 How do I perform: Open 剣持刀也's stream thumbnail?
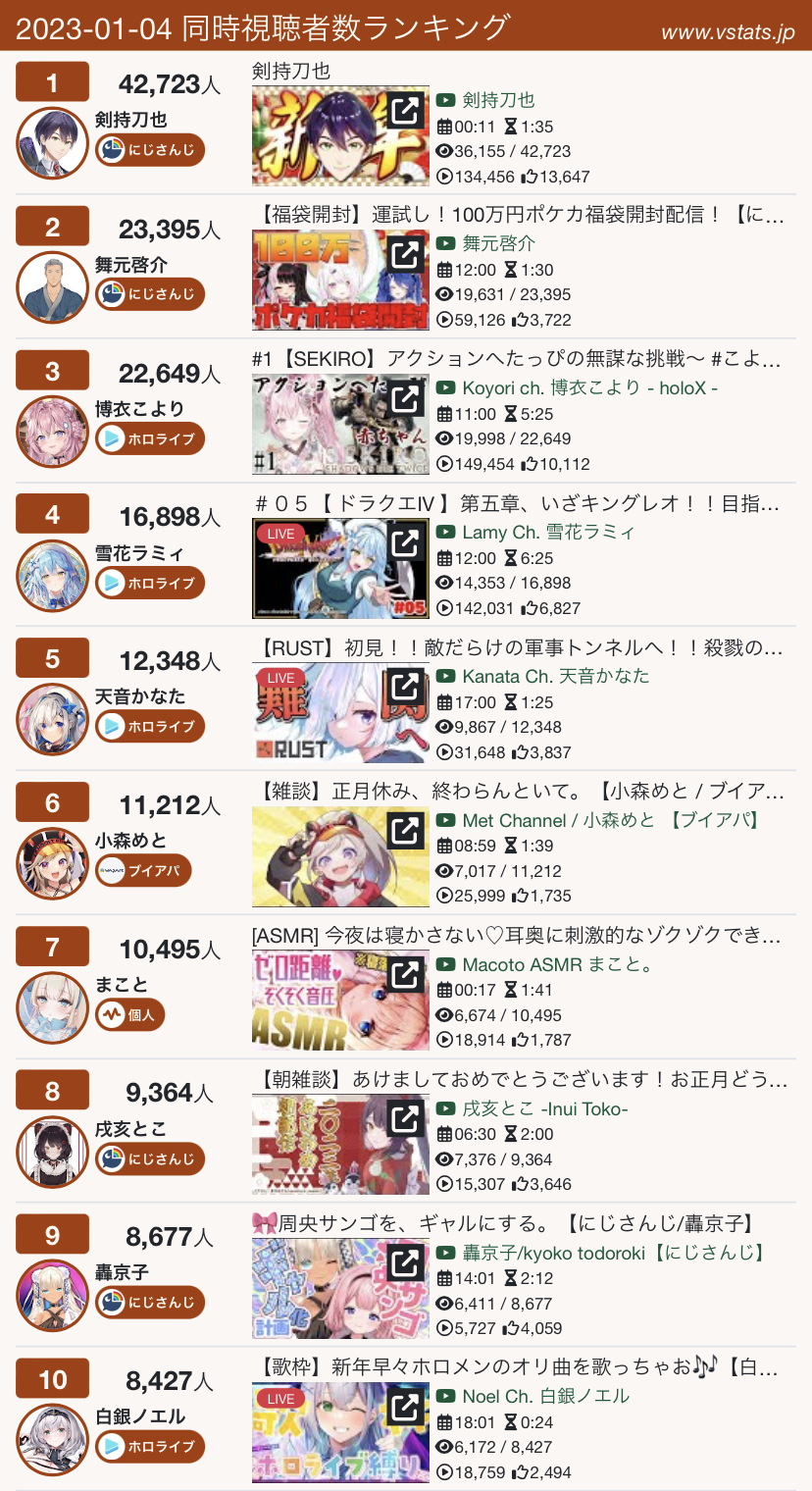[340, 135]
